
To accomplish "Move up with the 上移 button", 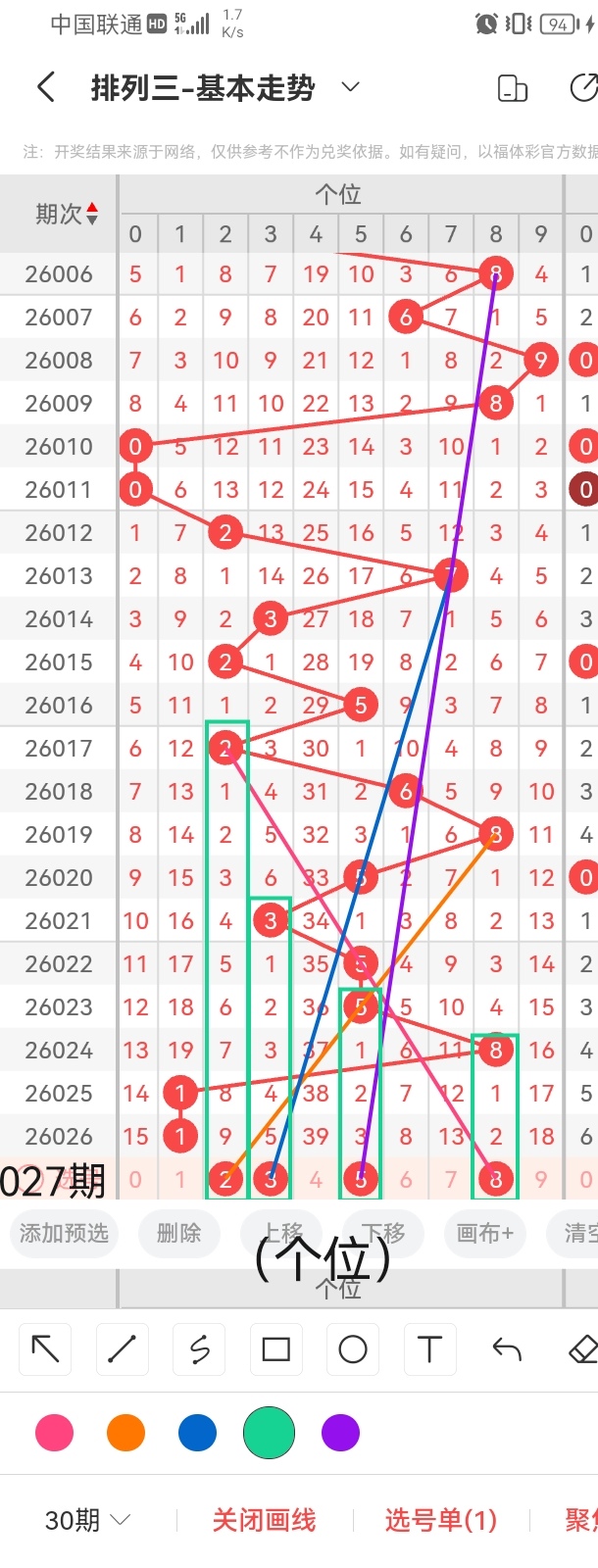I will [x=283, y=1232].
